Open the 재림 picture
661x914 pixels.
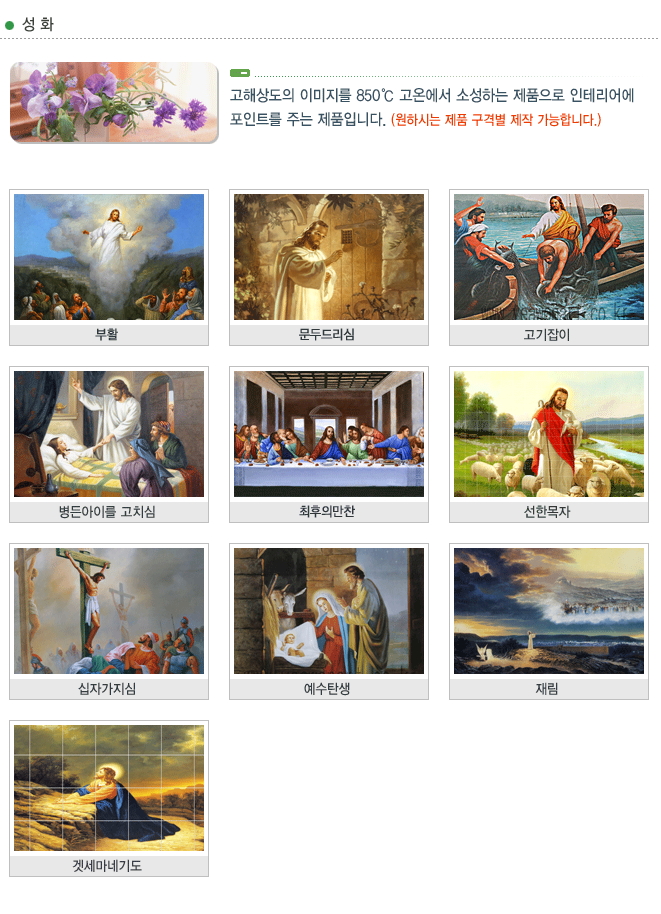(x=549, y=611)
